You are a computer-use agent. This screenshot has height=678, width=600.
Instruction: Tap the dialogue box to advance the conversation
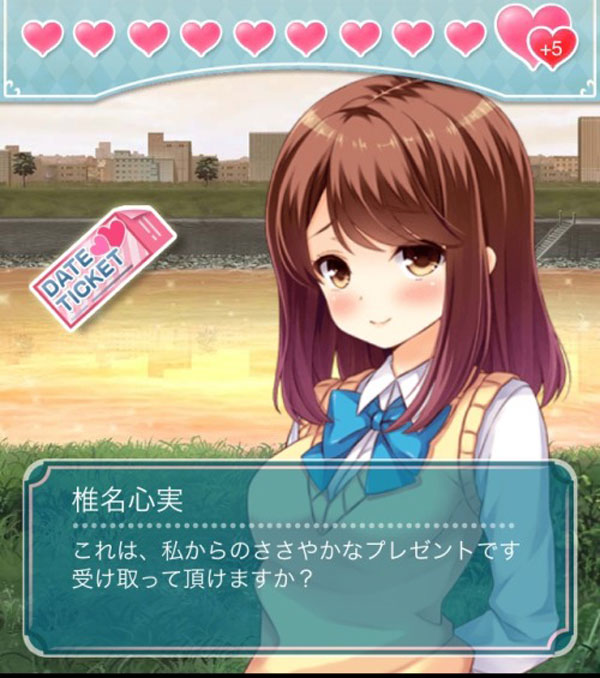point(299,558)
